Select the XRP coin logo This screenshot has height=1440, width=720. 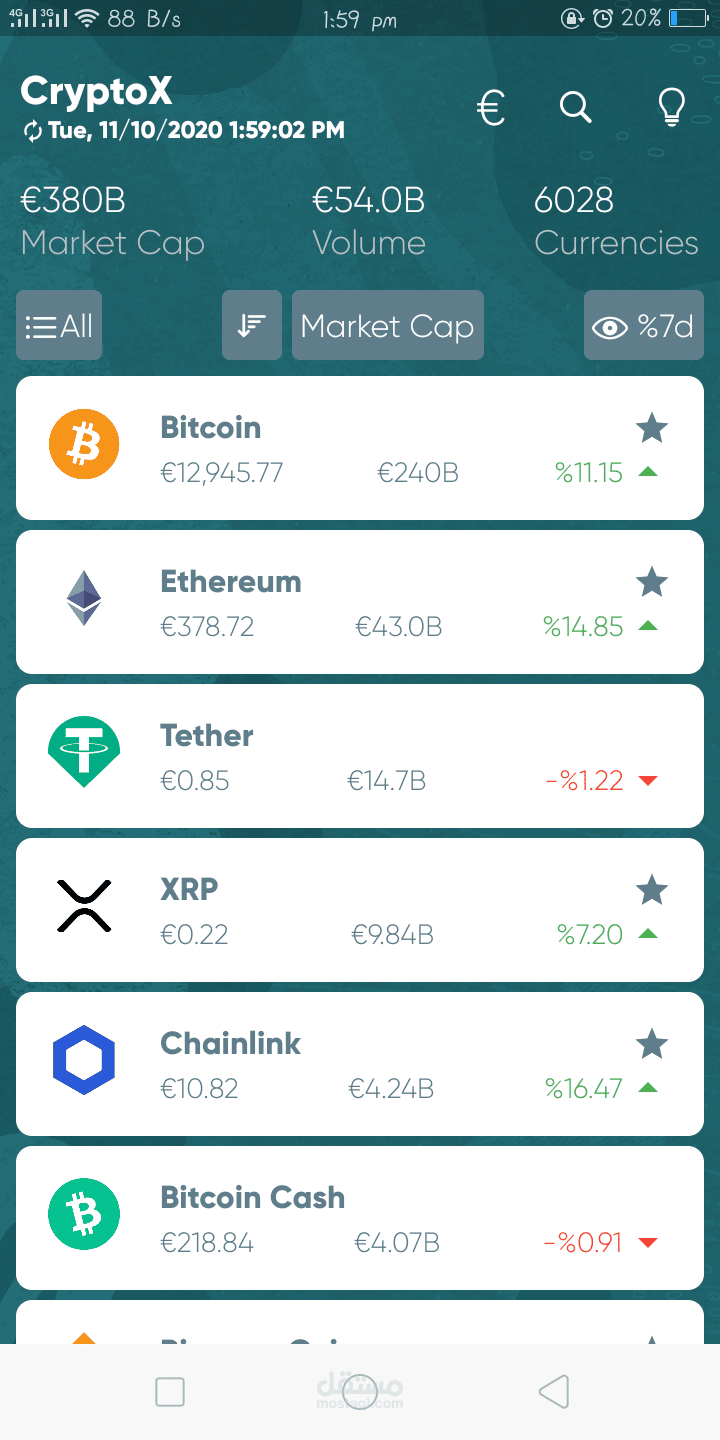pyautogui.click(x=84, y=905)
